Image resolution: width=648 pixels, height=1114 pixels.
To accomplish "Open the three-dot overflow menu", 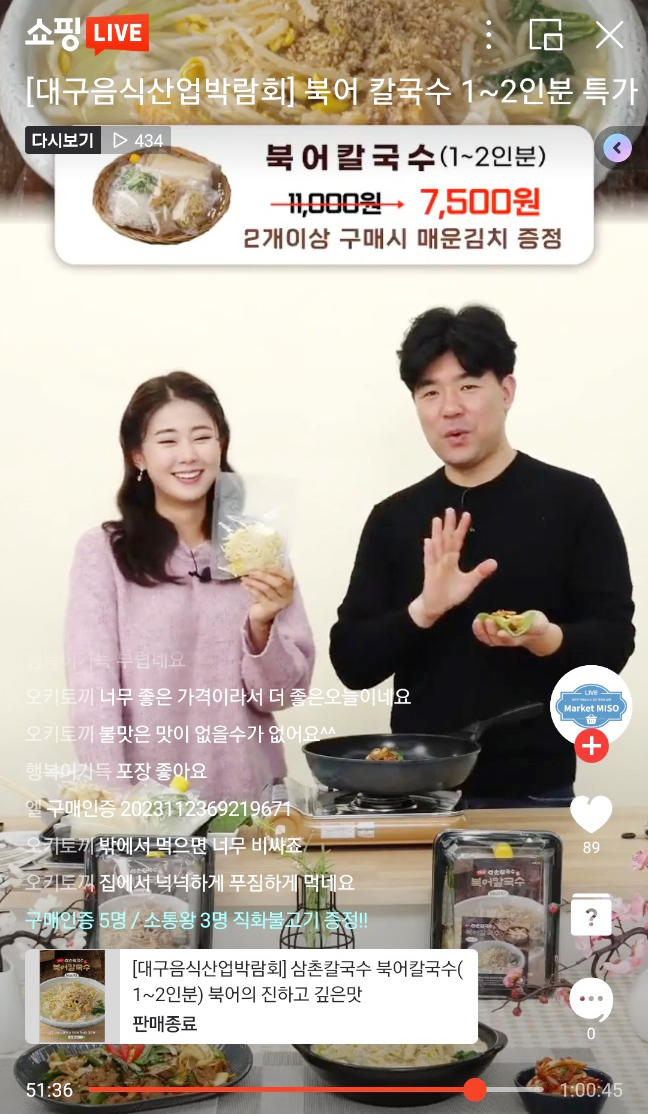I will point(488,34).
